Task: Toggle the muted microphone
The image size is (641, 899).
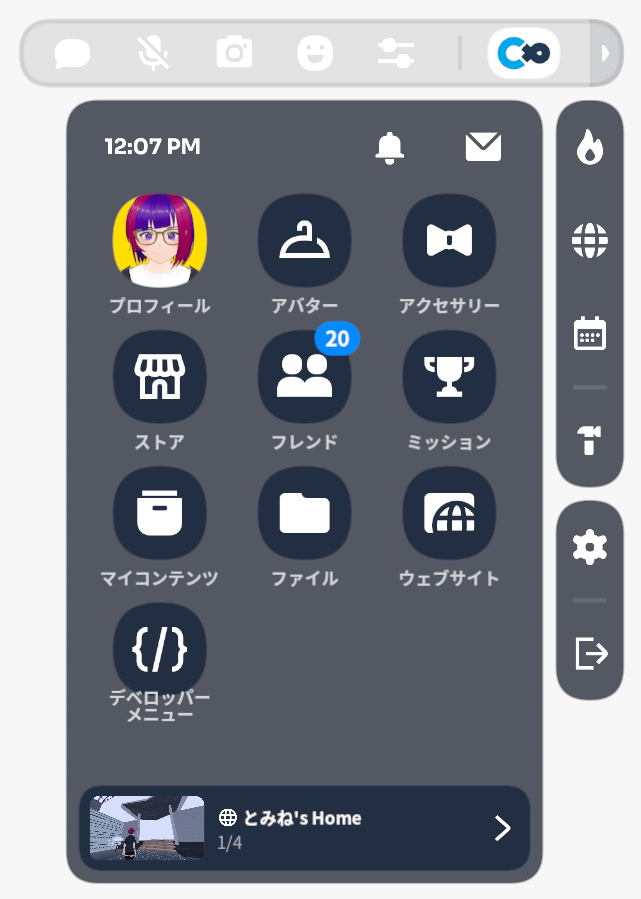Action: [153, 52]
